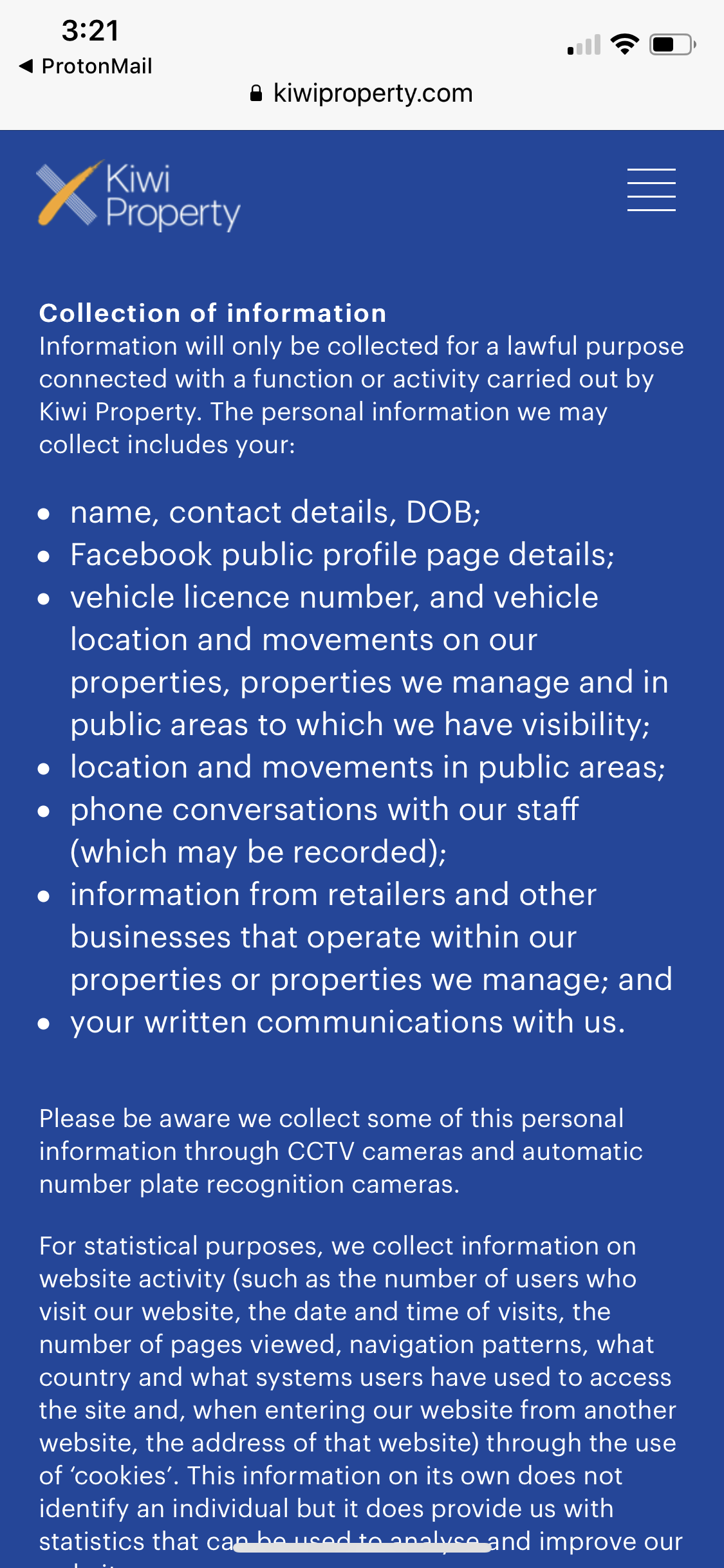Return to the ProtonMail app
This screenshot has height=1568, width=724.
pos(86,66)
